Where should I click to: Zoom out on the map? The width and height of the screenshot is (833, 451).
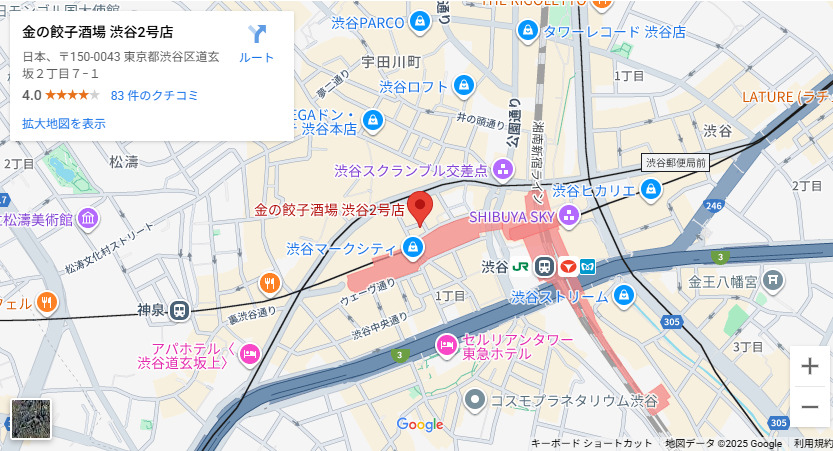tap(810, 407)
